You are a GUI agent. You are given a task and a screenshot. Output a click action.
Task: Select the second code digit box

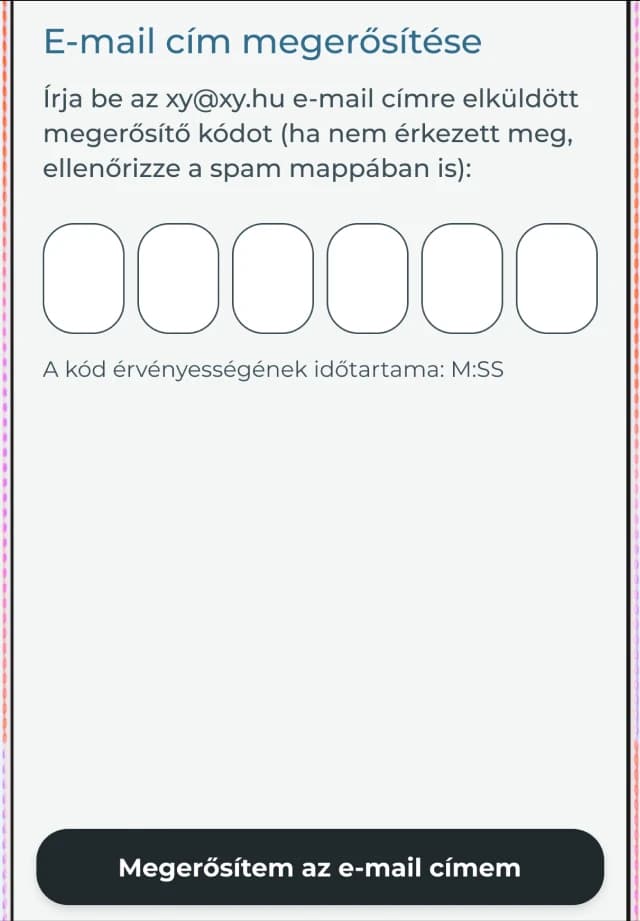tap(178, 278)
